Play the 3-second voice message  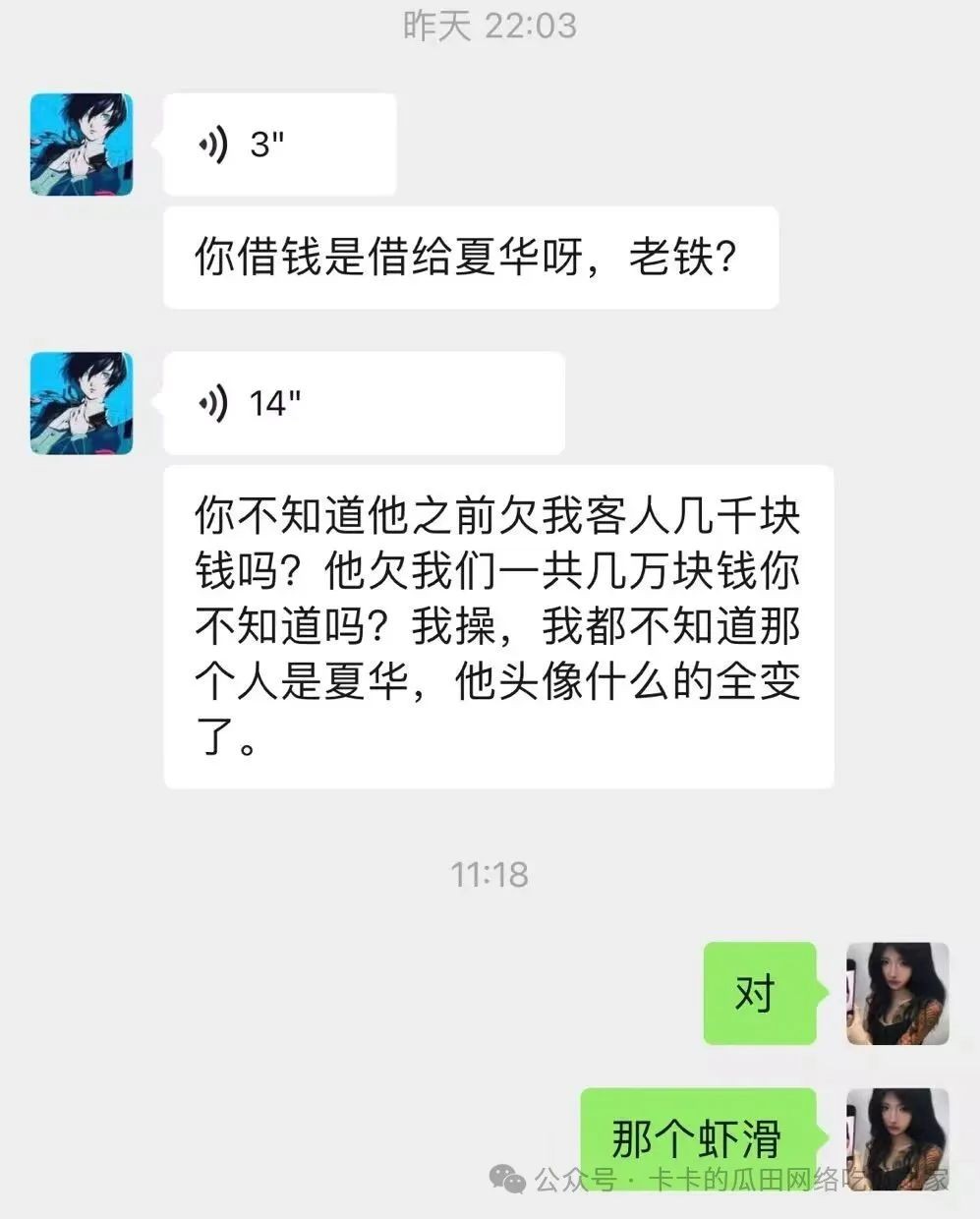279,145
